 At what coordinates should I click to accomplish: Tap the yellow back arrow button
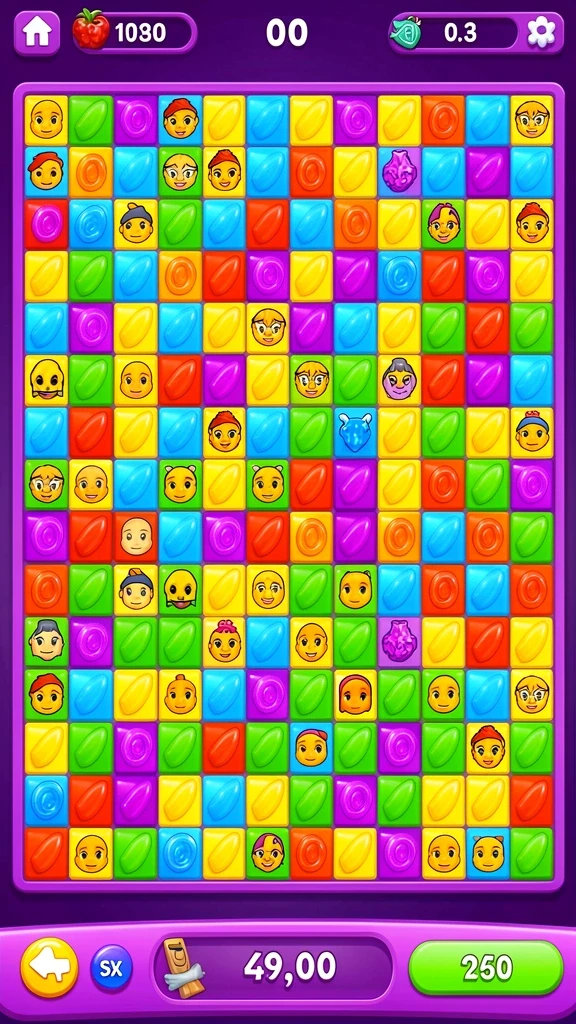click(49, 967)
